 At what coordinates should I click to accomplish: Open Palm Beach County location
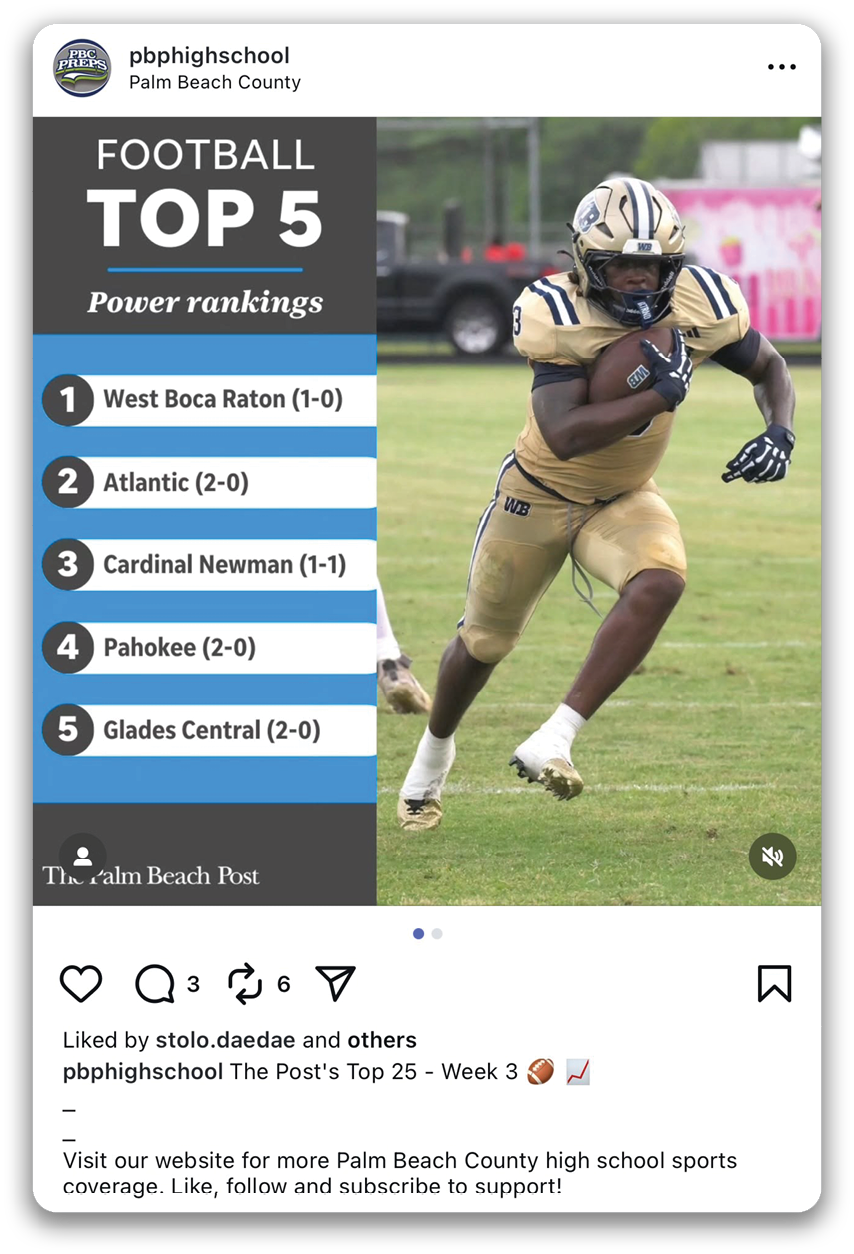tap(214, 83)
